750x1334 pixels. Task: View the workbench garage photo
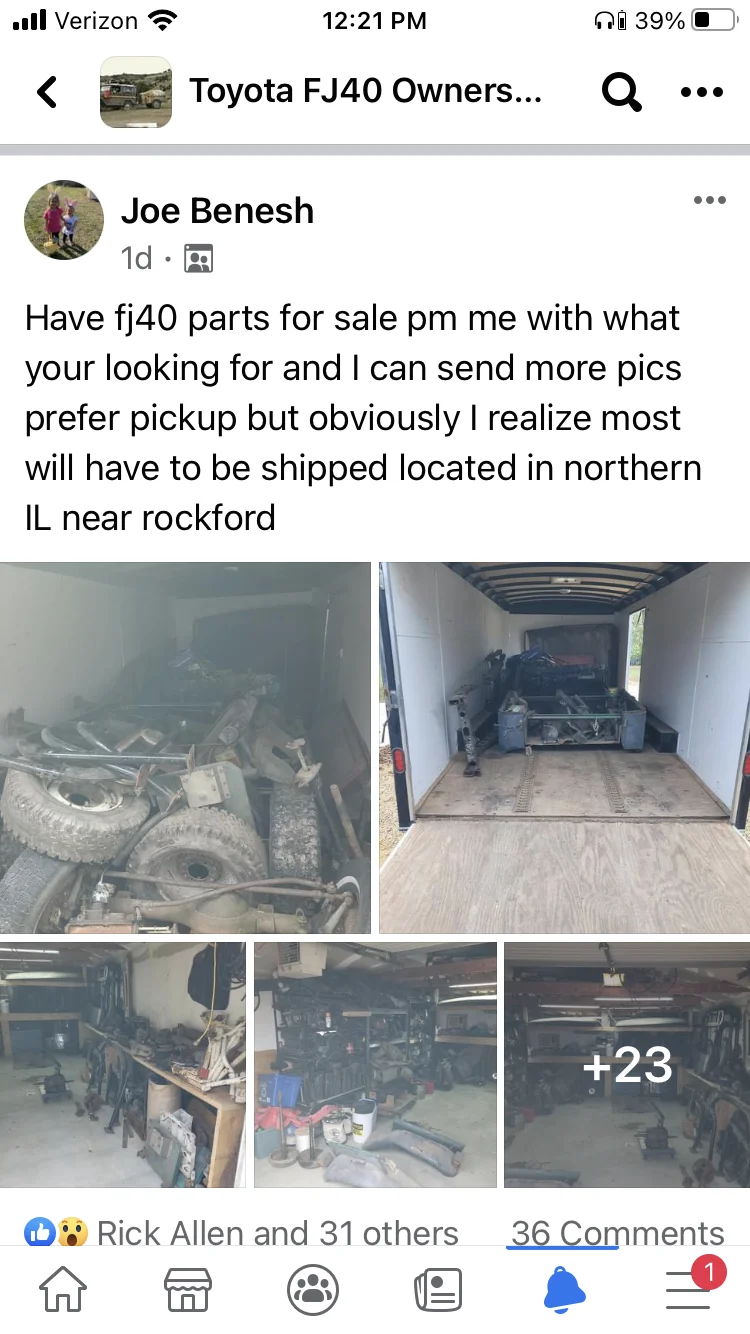pyautogui.click(x=122, y=1064)
